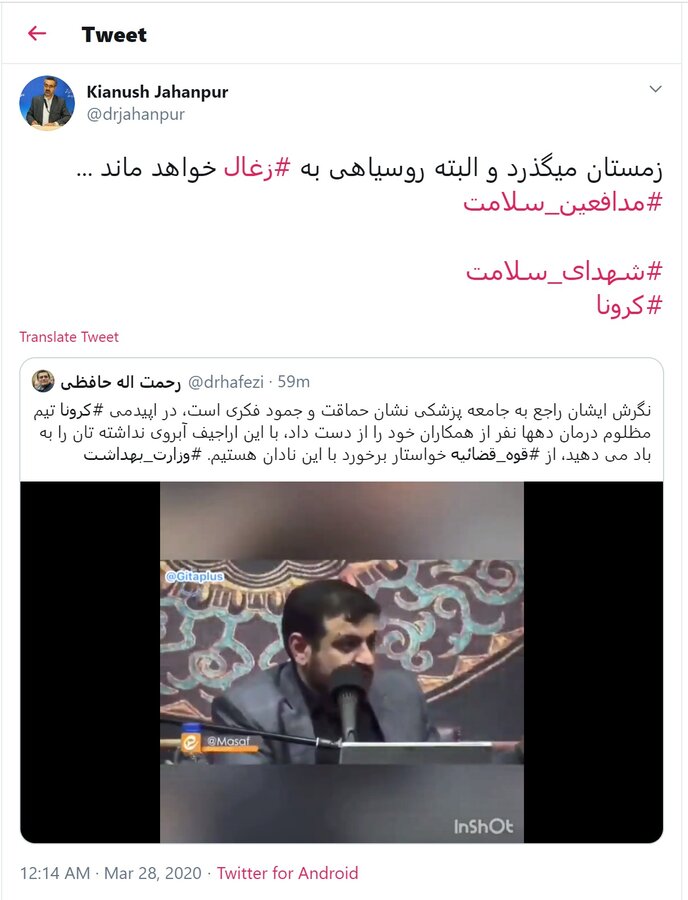The width and height of the screenshot is (688, 900).
Task: Go back using the arrow
Action: pos(37,34)
